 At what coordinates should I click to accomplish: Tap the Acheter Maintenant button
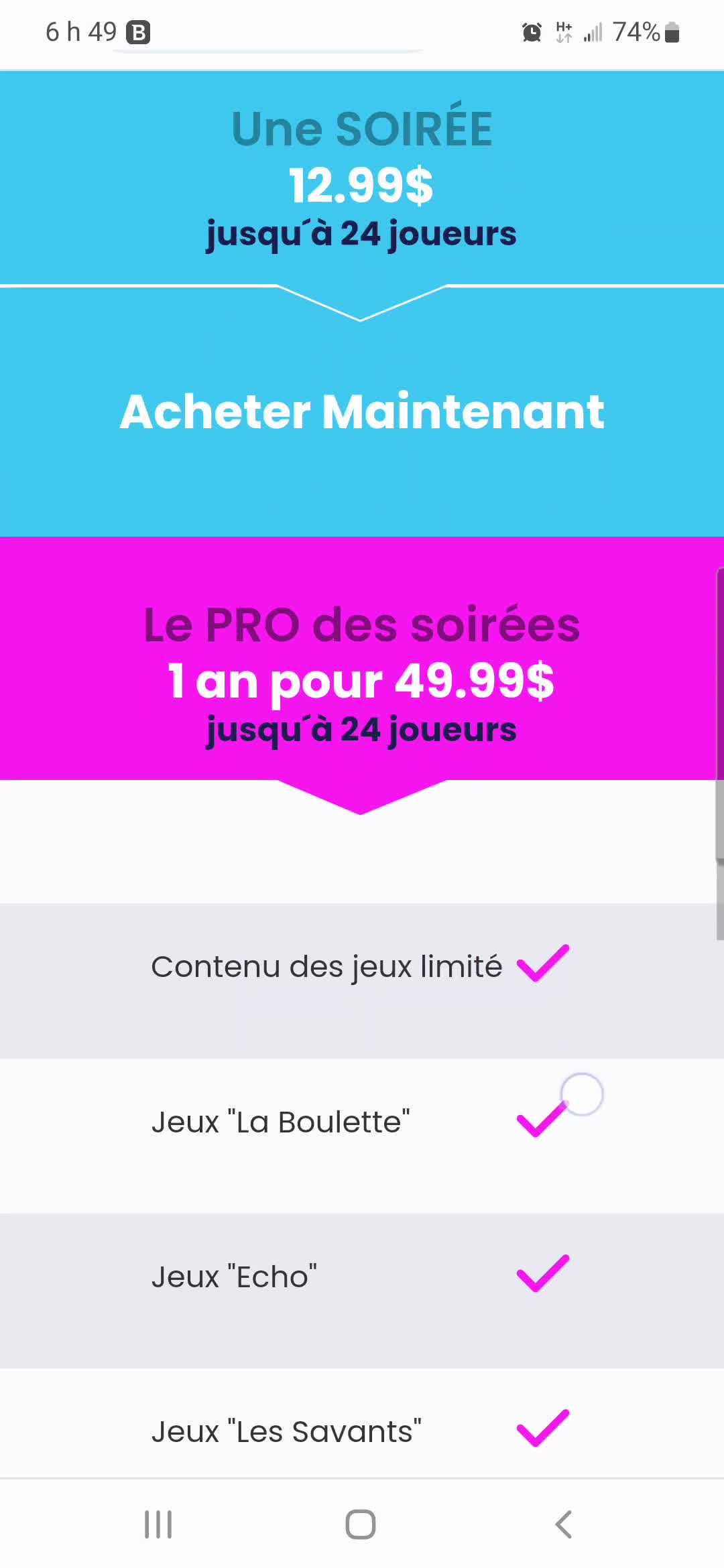click(362, 411)
